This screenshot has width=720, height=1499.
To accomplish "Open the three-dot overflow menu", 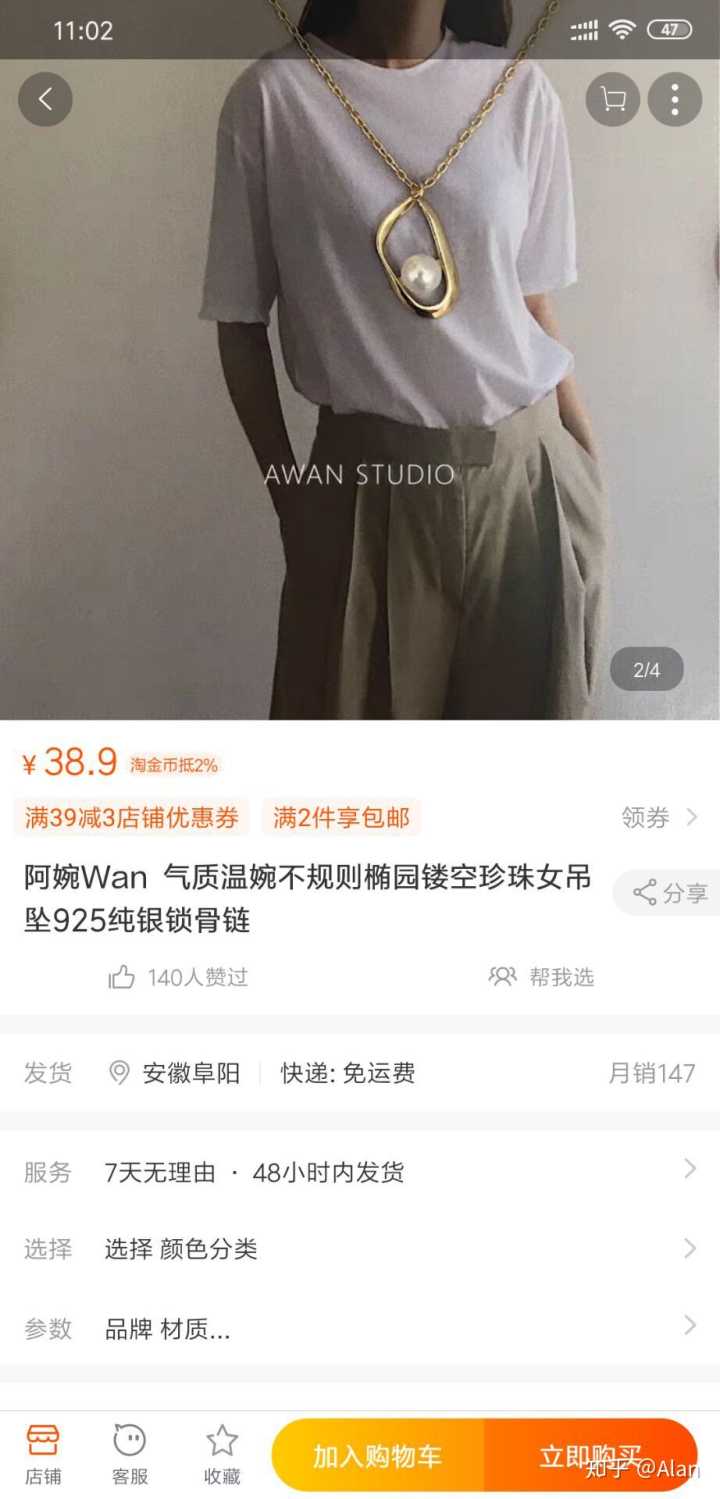I will click(x=674, y=99).
